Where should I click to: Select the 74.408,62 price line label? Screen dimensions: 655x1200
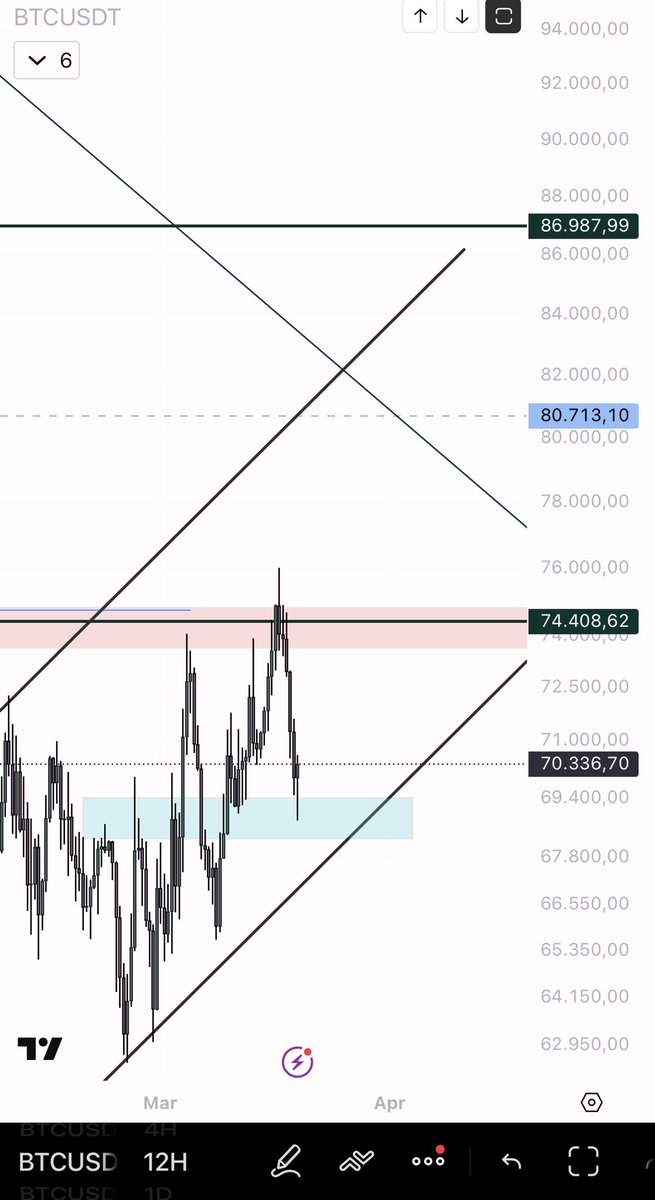click(x=585, y=621)
